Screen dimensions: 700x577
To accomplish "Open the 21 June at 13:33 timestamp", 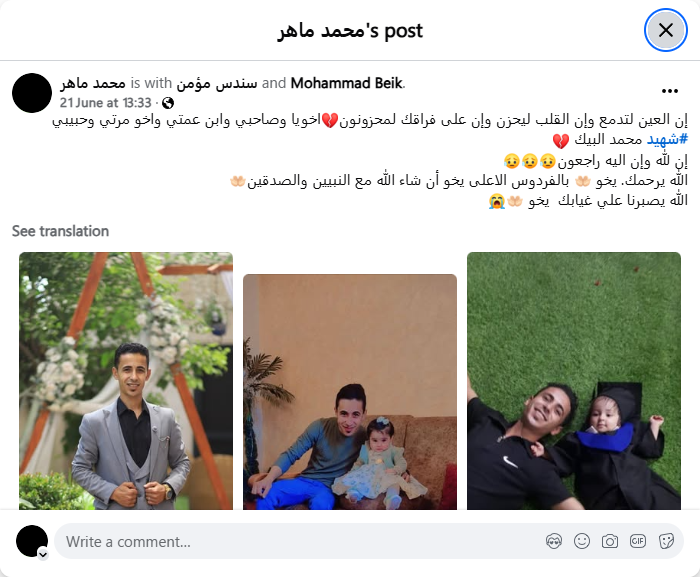I will tap(105, 102).
